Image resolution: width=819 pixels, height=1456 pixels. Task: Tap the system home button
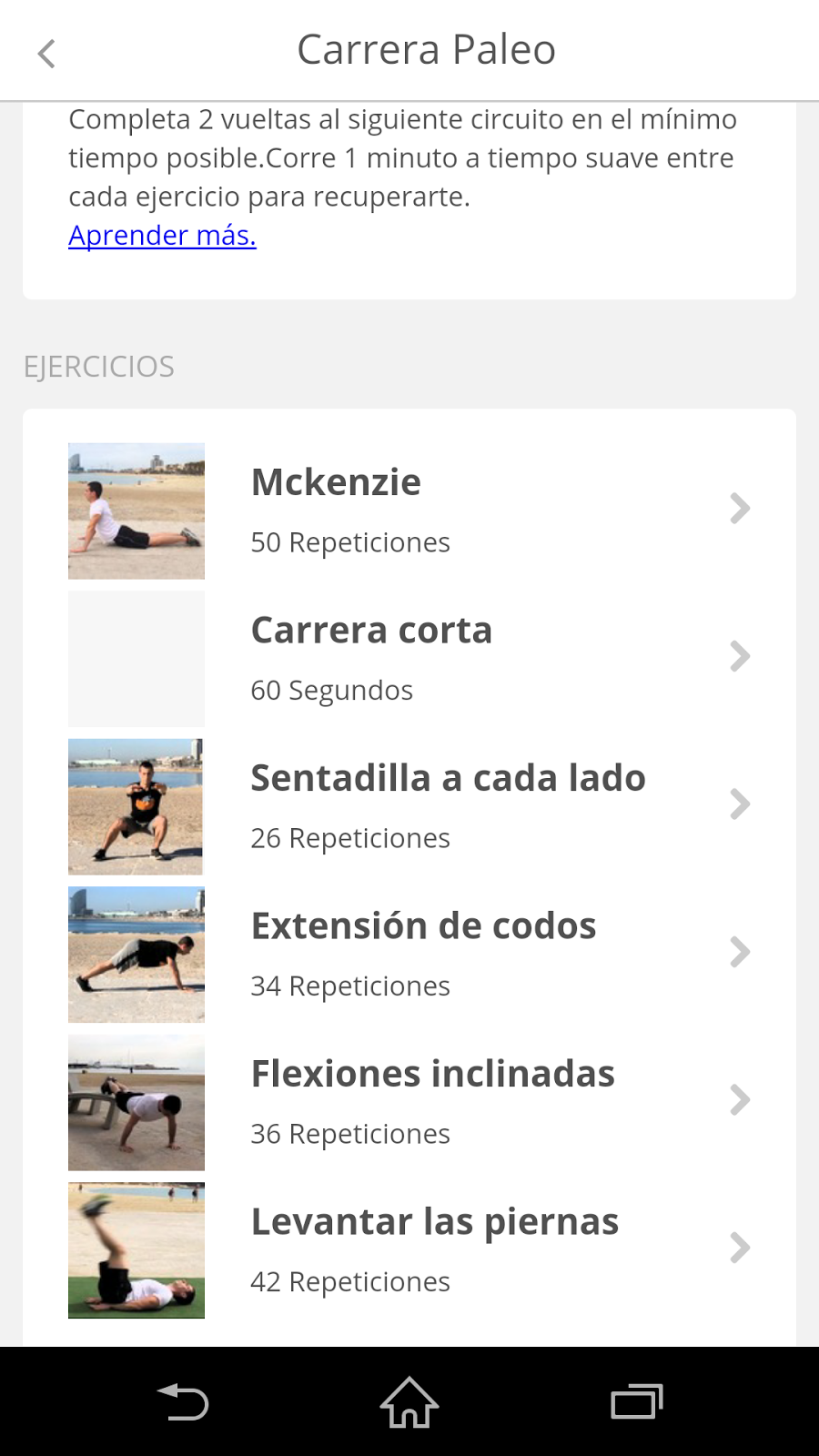click(409, 1402)
